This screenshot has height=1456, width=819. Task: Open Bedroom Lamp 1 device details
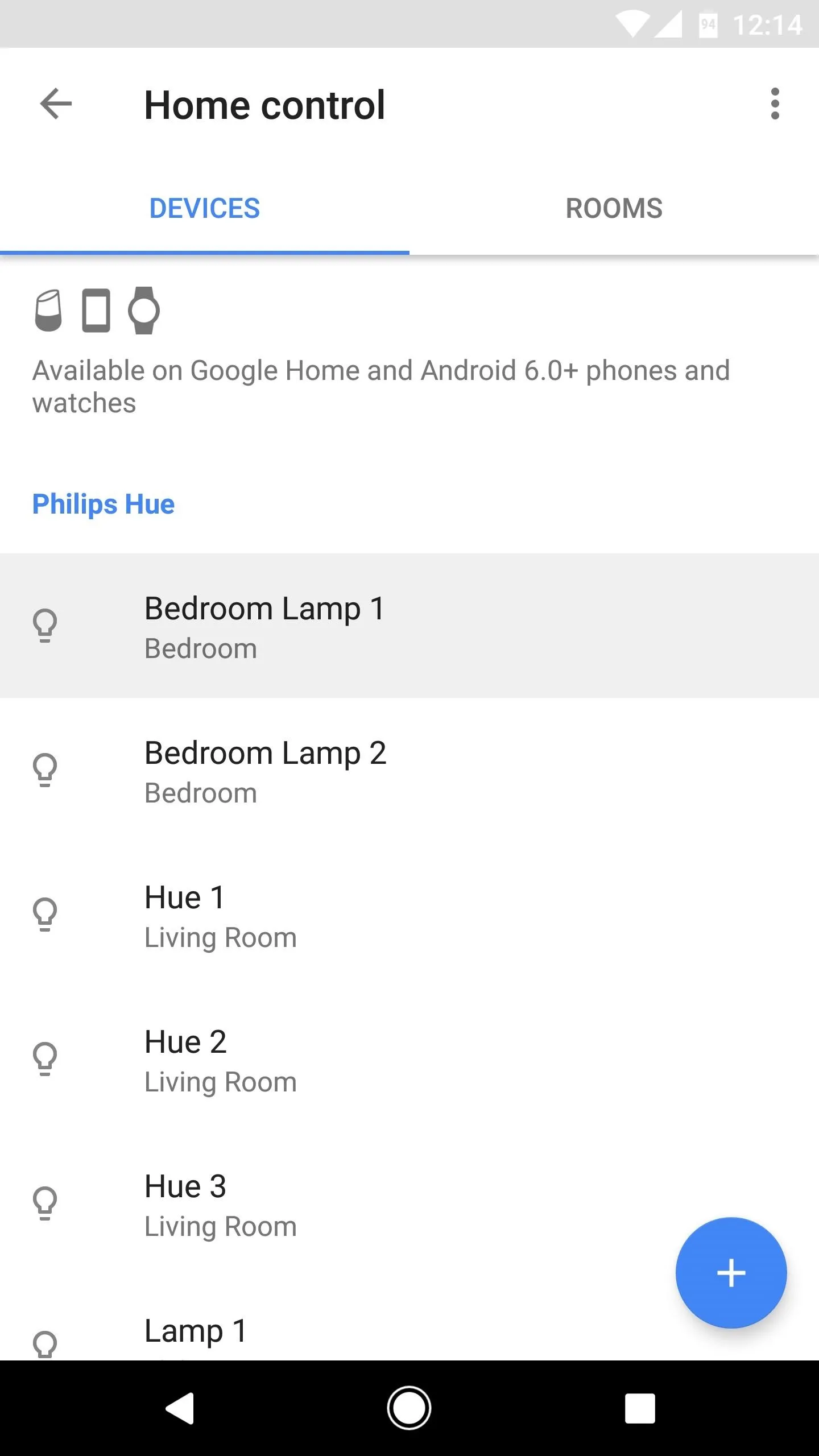click(409, 626)
